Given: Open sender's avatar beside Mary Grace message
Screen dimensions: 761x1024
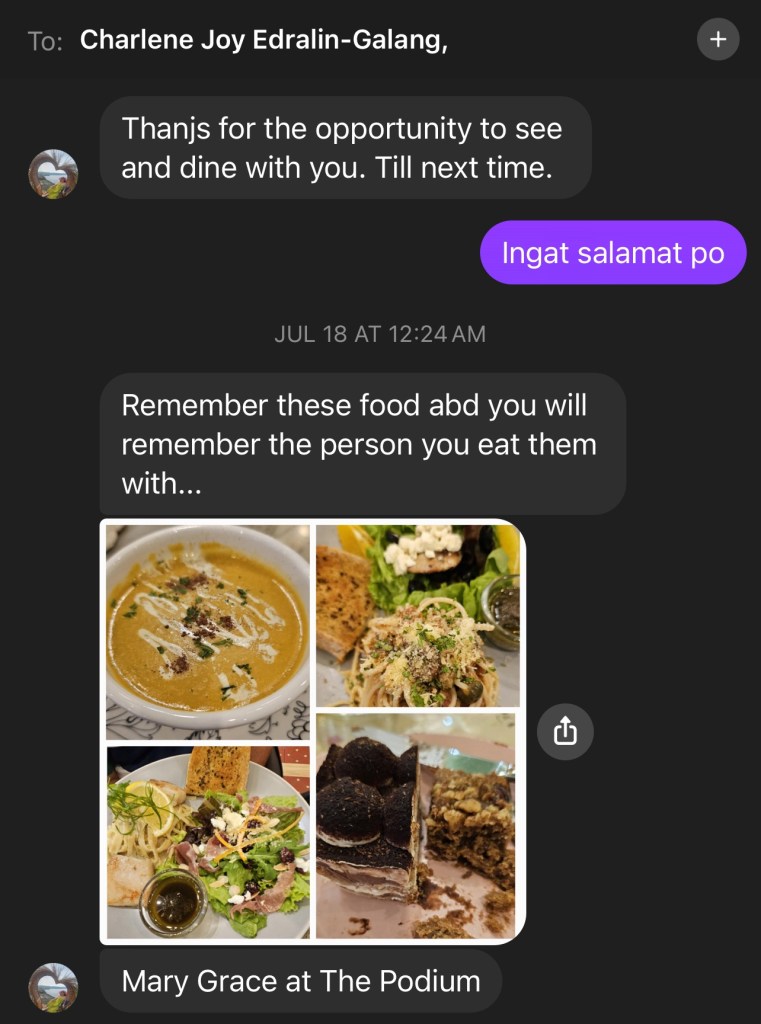Looking at the screenshot, I should (53, 987).
